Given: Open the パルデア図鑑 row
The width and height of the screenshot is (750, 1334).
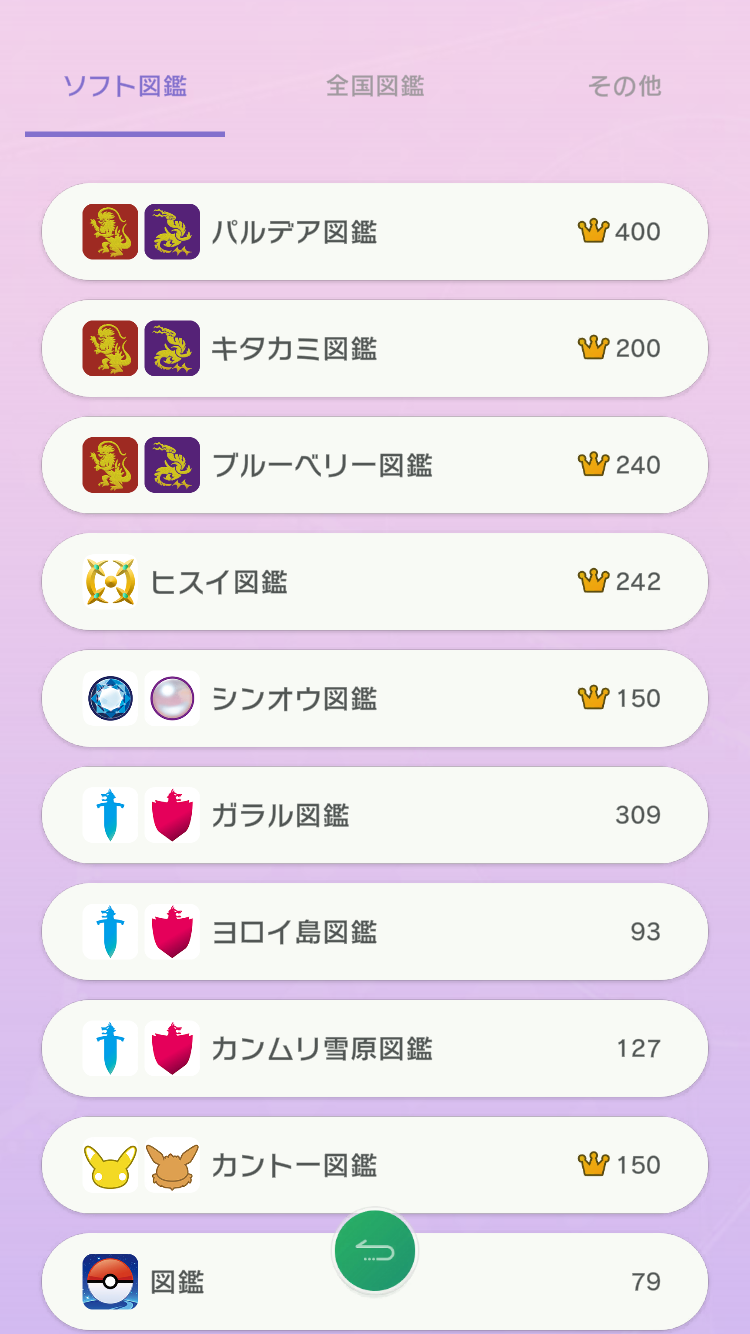Looking at the screenshot, I should [x=375, y=232].
